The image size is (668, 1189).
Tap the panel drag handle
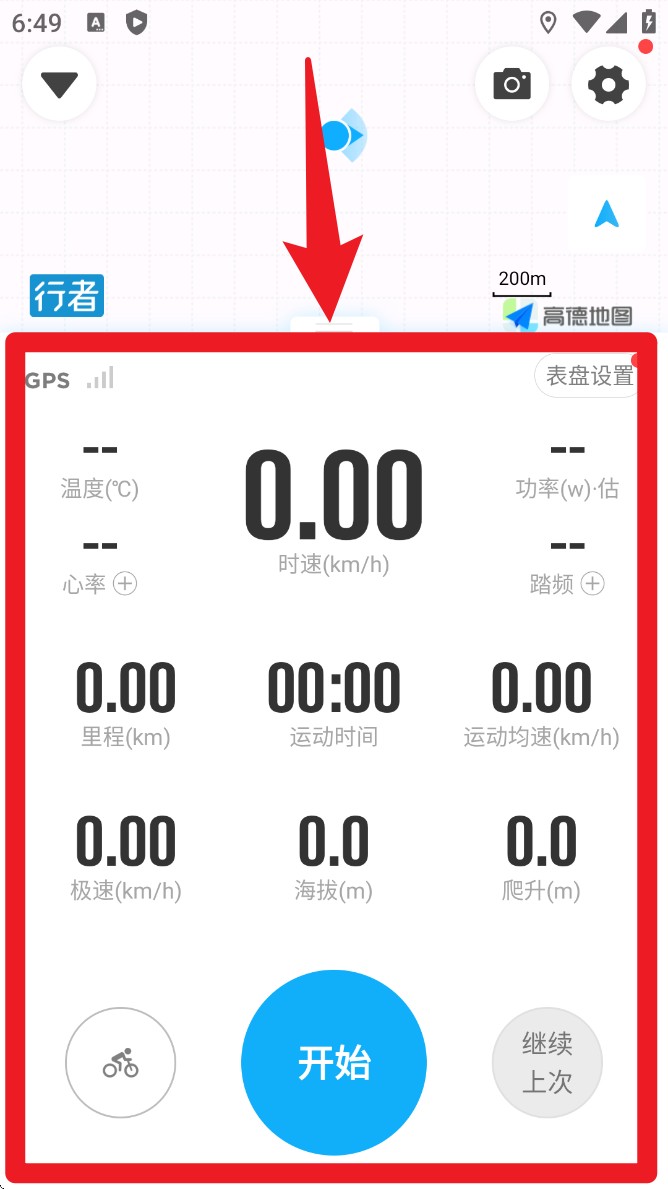pyautogui.click(x=335, y=324)
